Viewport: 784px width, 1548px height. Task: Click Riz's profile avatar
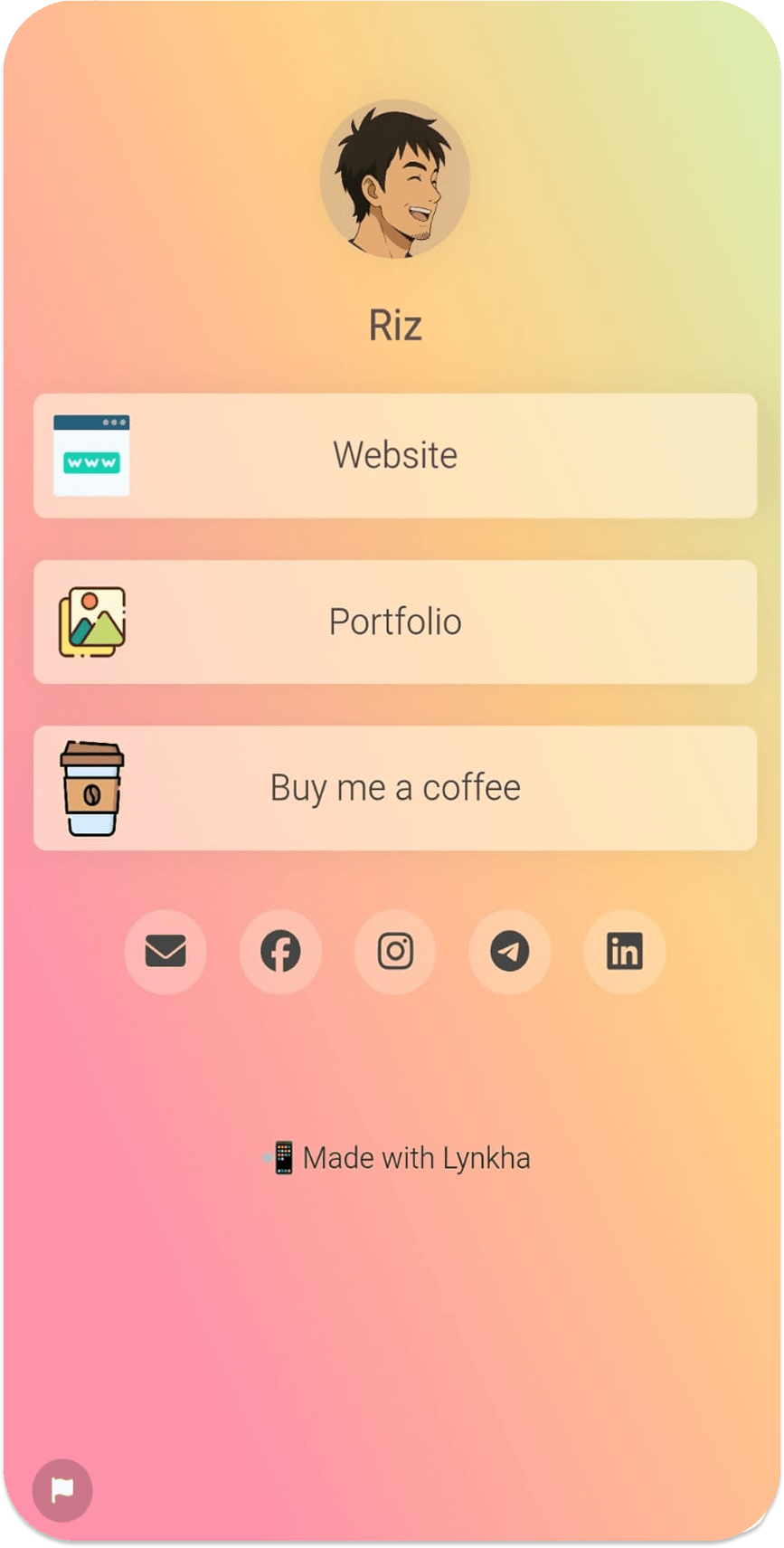click(x=395, y=179)
